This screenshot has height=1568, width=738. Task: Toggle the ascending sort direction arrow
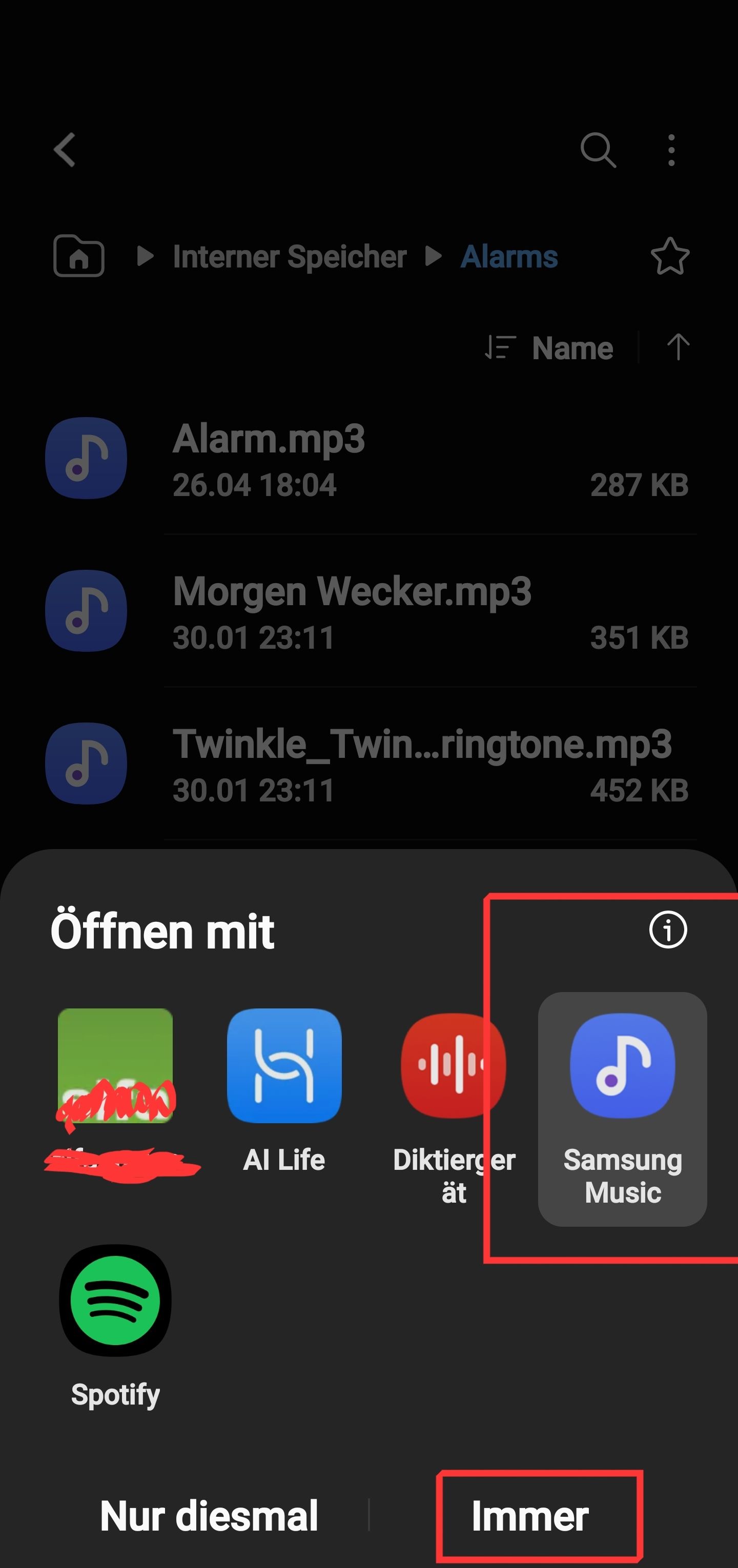click(678, 348)
